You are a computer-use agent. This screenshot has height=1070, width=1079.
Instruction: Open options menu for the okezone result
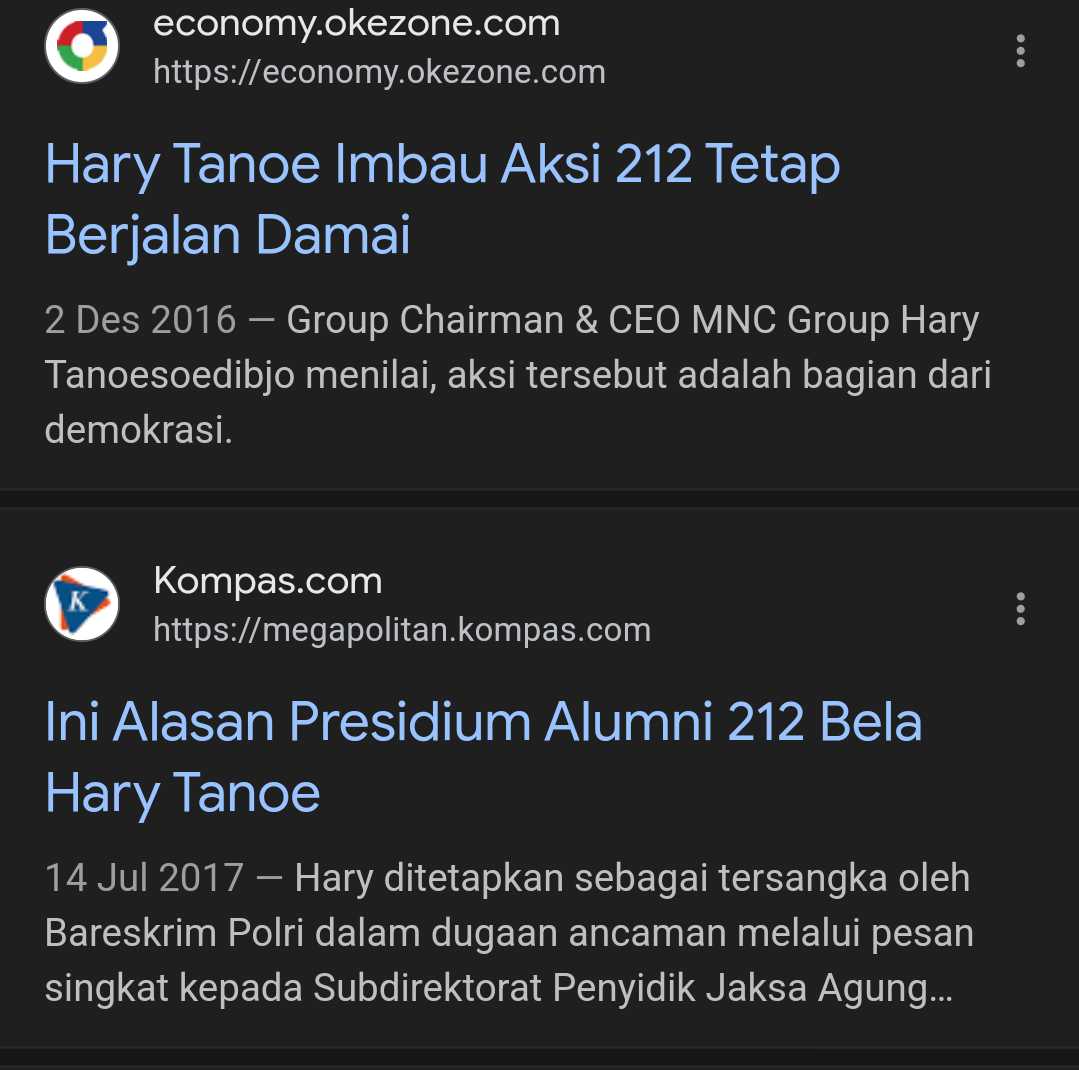click(x=1020, y=50)
